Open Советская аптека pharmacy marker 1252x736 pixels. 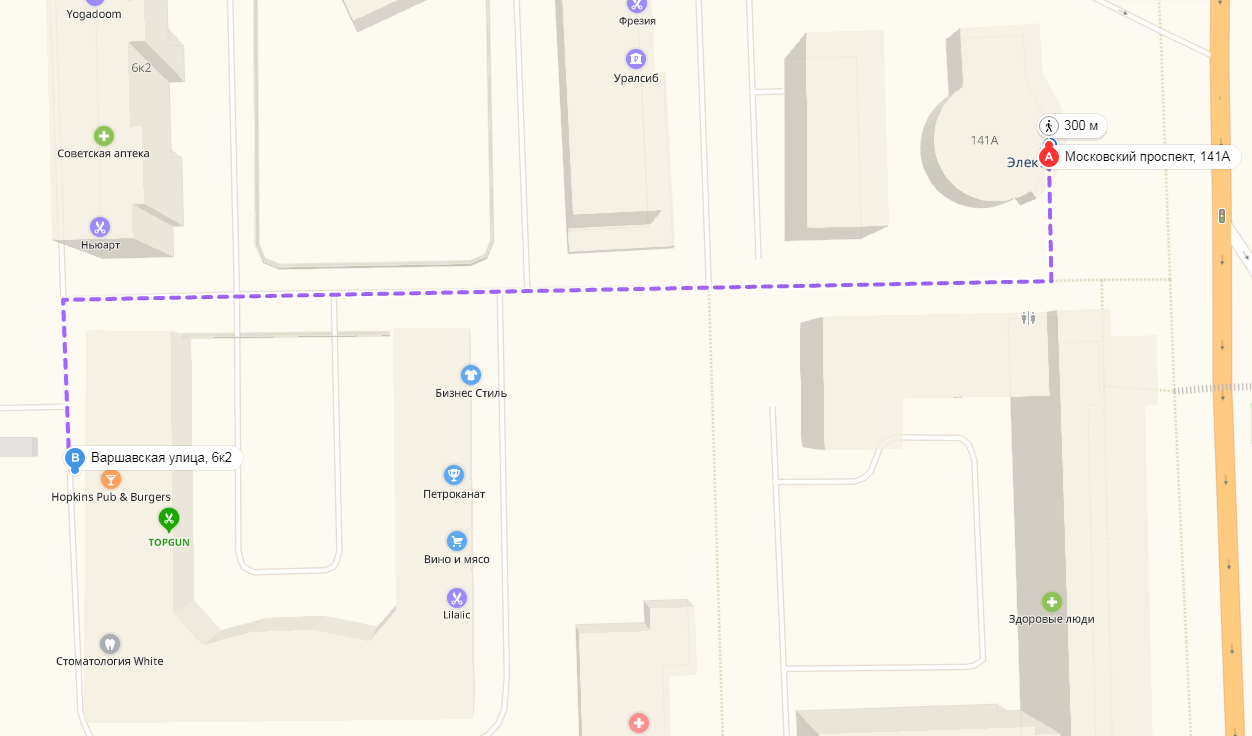tap(103, 136)
